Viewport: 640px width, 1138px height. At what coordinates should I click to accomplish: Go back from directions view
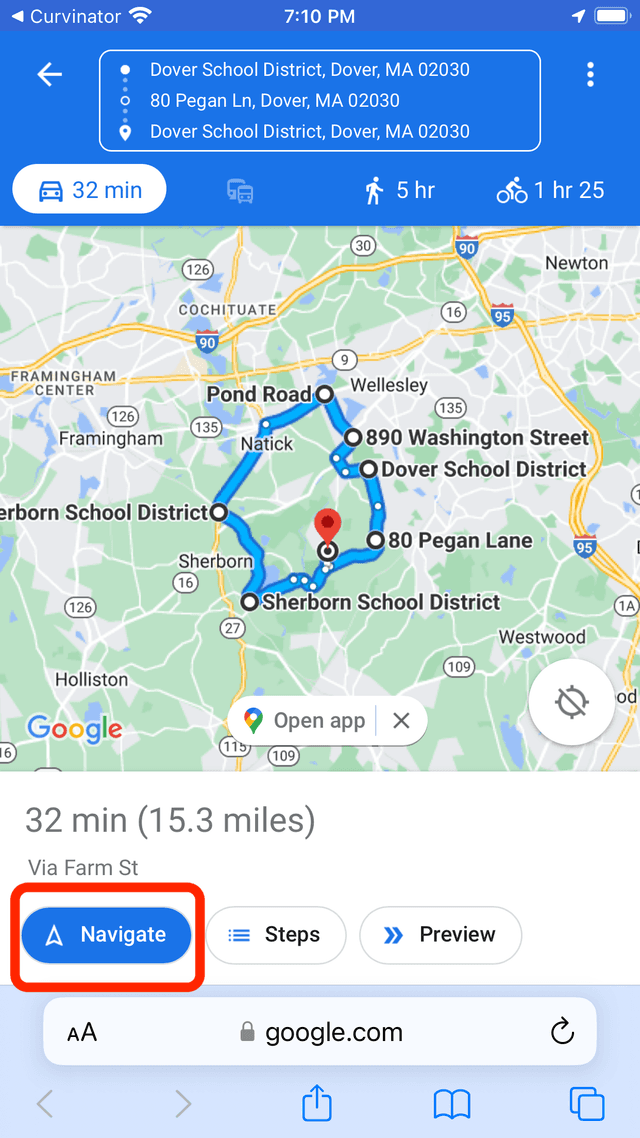click(x=49, y=75)
